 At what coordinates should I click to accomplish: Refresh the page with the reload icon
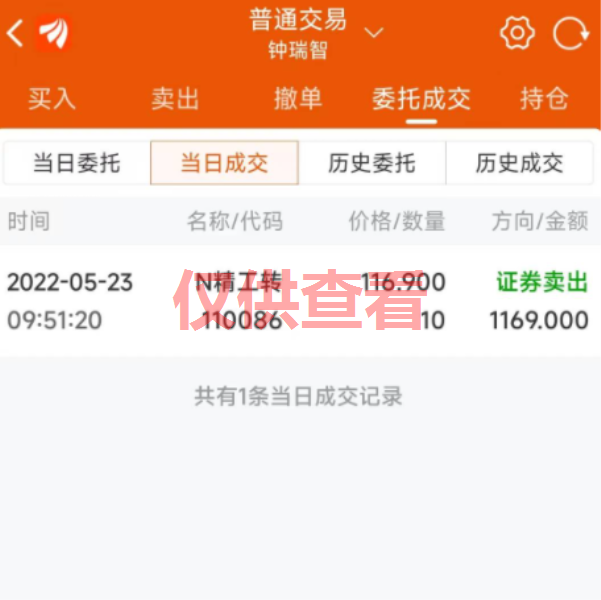click(571, 33)
